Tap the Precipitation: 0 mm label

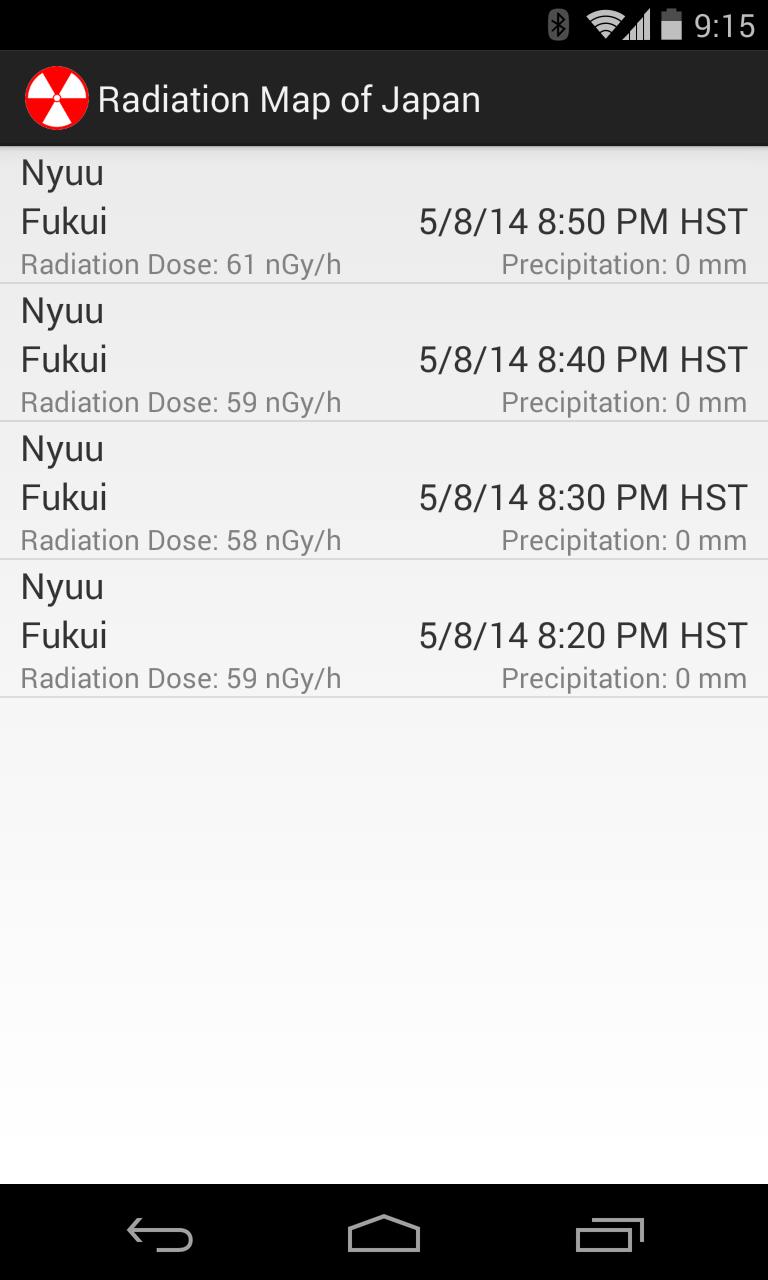[623, 264]
